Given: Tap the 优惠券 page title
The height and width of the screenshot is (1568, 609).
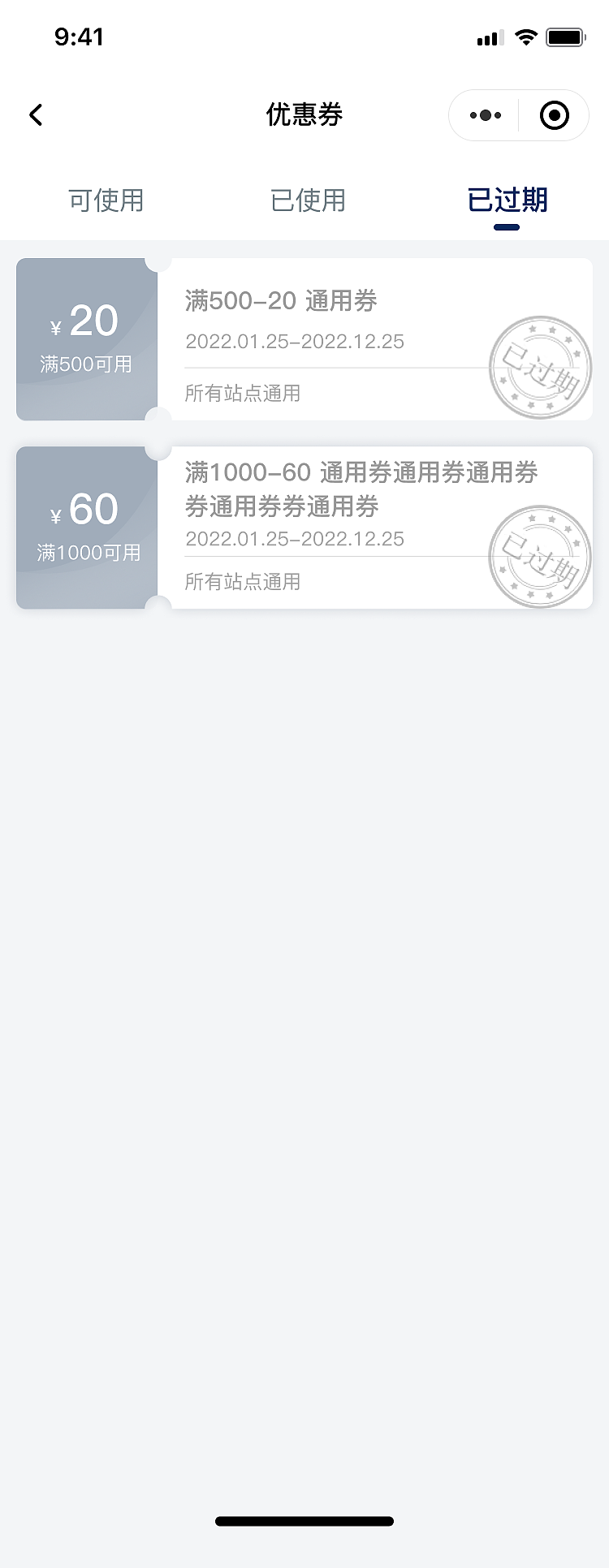Looking at the screenshot, I should coord(304,114).
